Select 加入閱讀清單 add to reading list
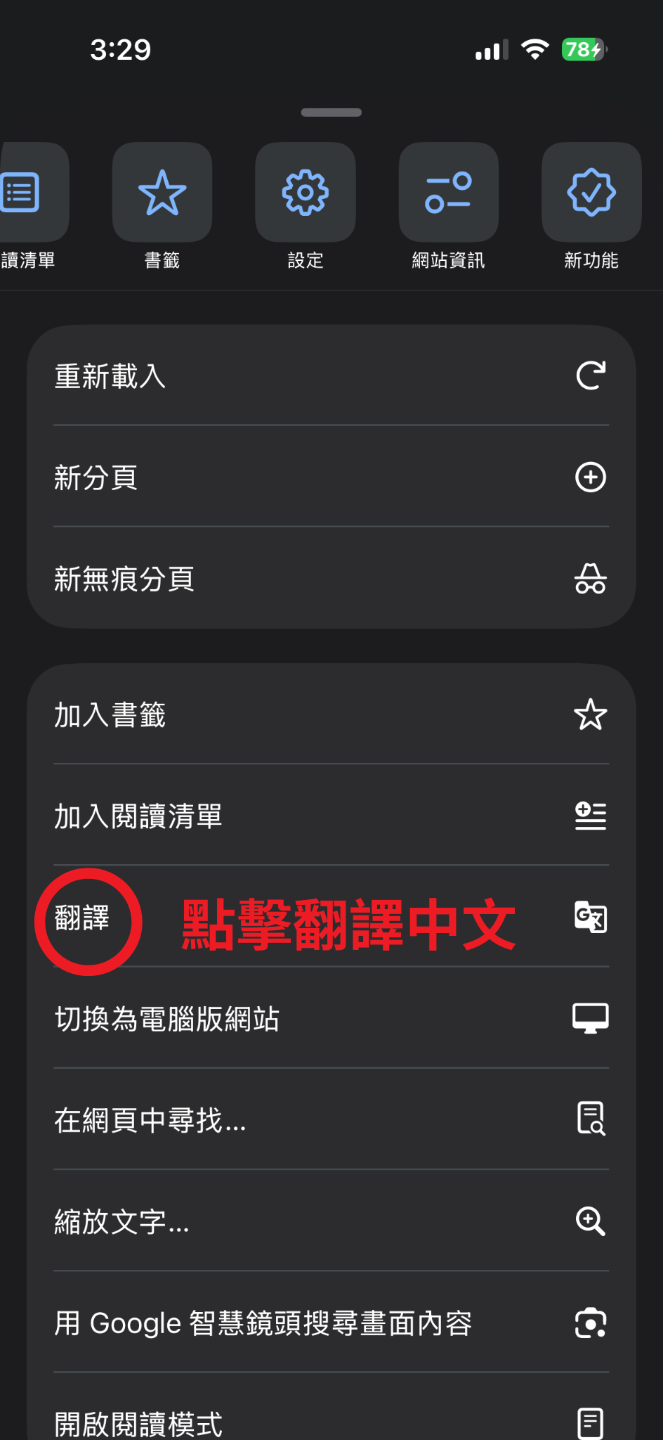The width and height of the screenshot is (663, 1440). point(331,817)
